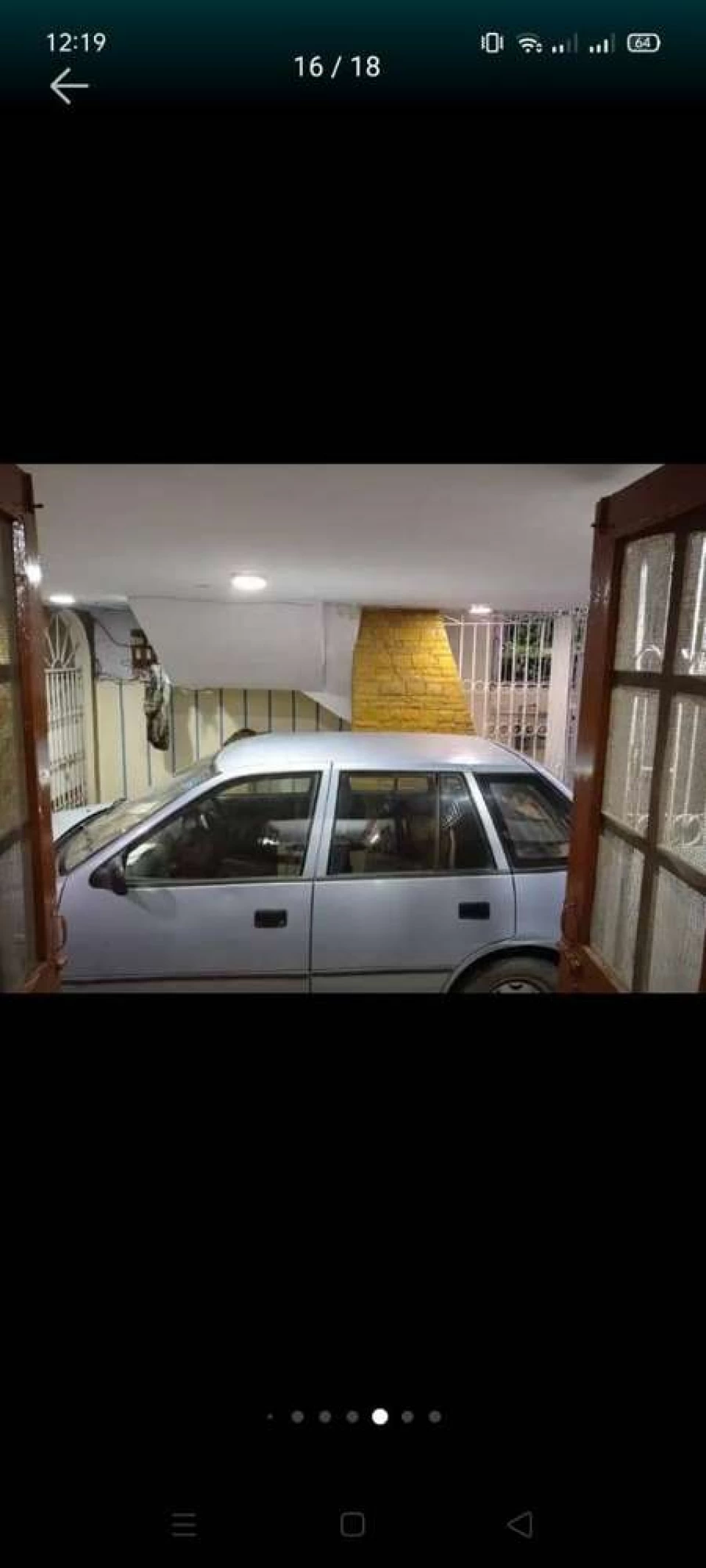Image resolution: width=706 pixels, height=1568 pixels.
Task: Tap the car photo in the viewer
Action: pos(353,728)
